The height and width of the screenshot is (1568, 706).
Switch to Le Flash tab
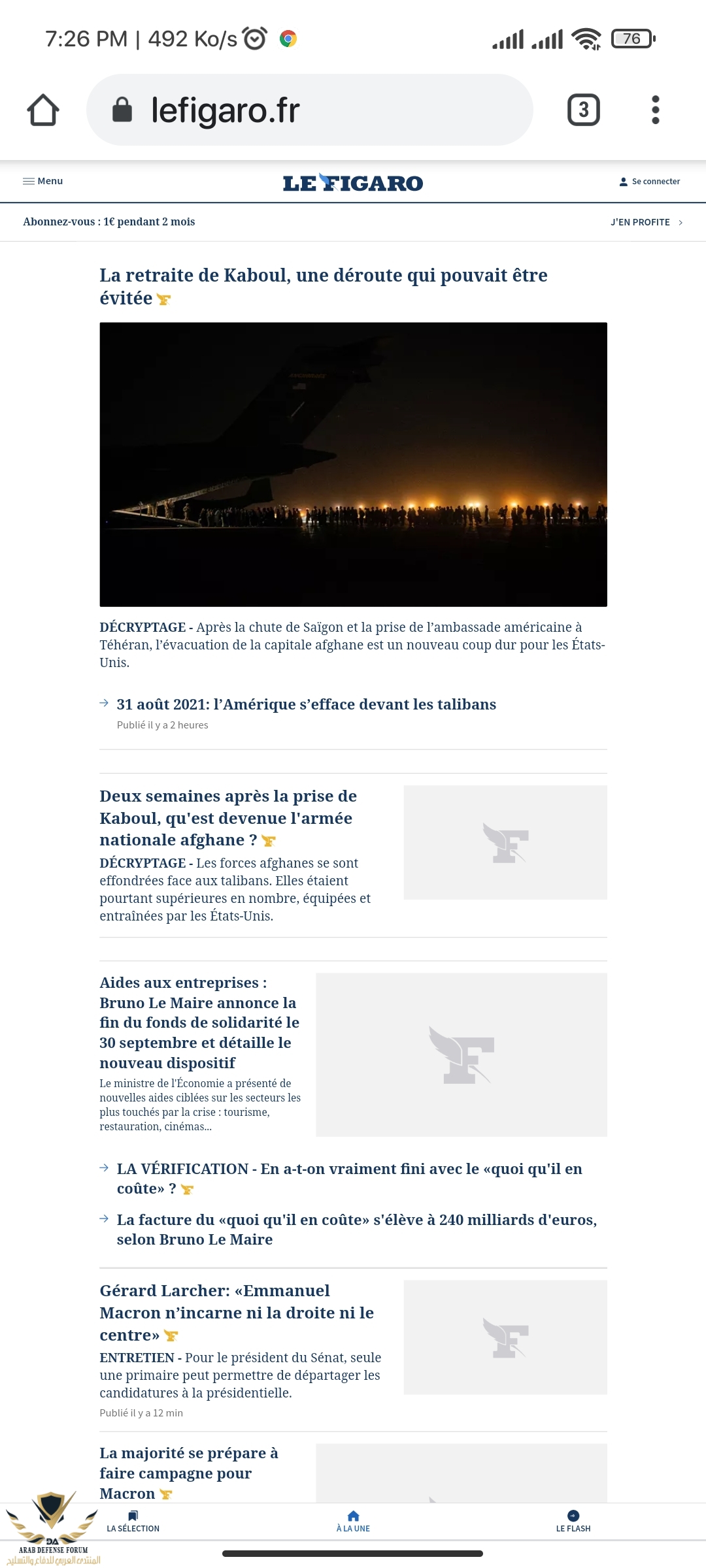573,1521
